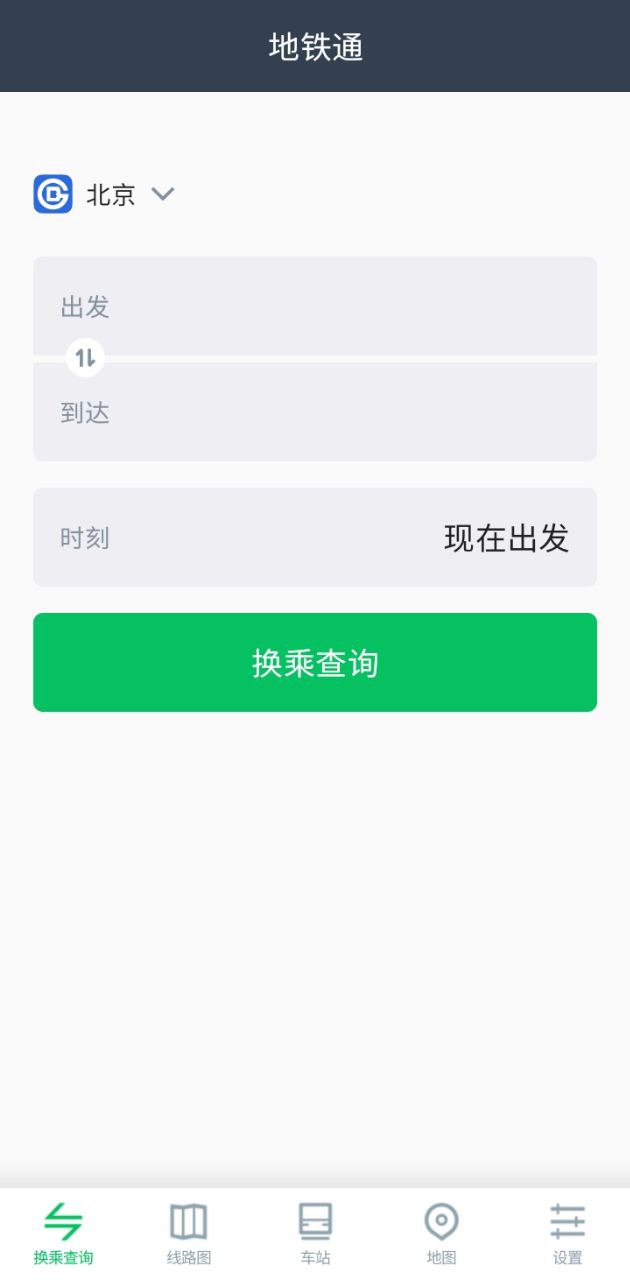This screenshot has width=630, height=1280.
Task: Open the 设置 tab
Action: coord(567,1234)
